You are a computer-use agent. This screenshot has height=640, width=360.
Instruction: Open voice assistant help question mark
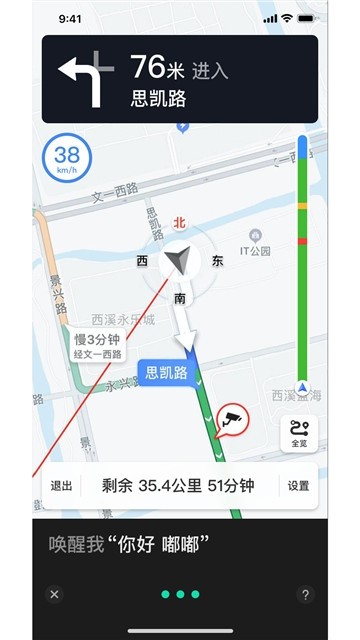(305, 595)
